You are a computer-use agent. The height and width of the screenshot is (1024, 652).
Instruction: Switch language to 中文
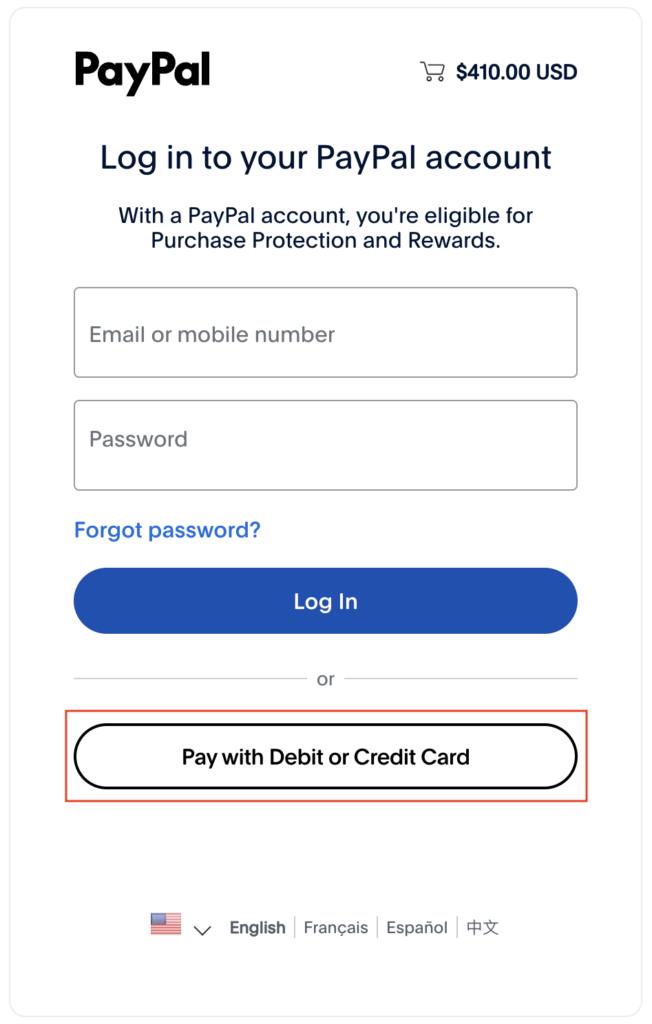[x=482, y=927]
